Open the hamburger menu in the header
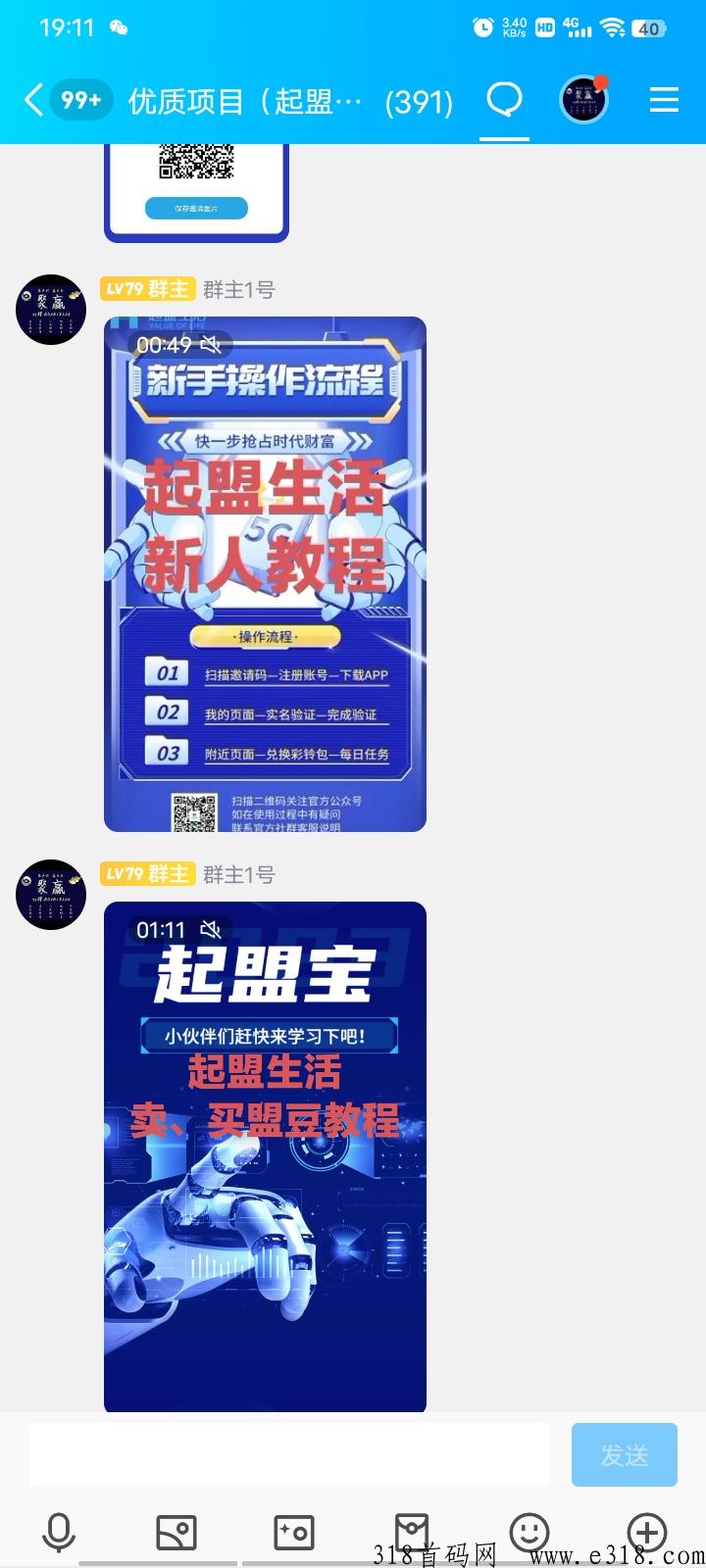This screenshot has height=1568, width=706. pos(665,100)
